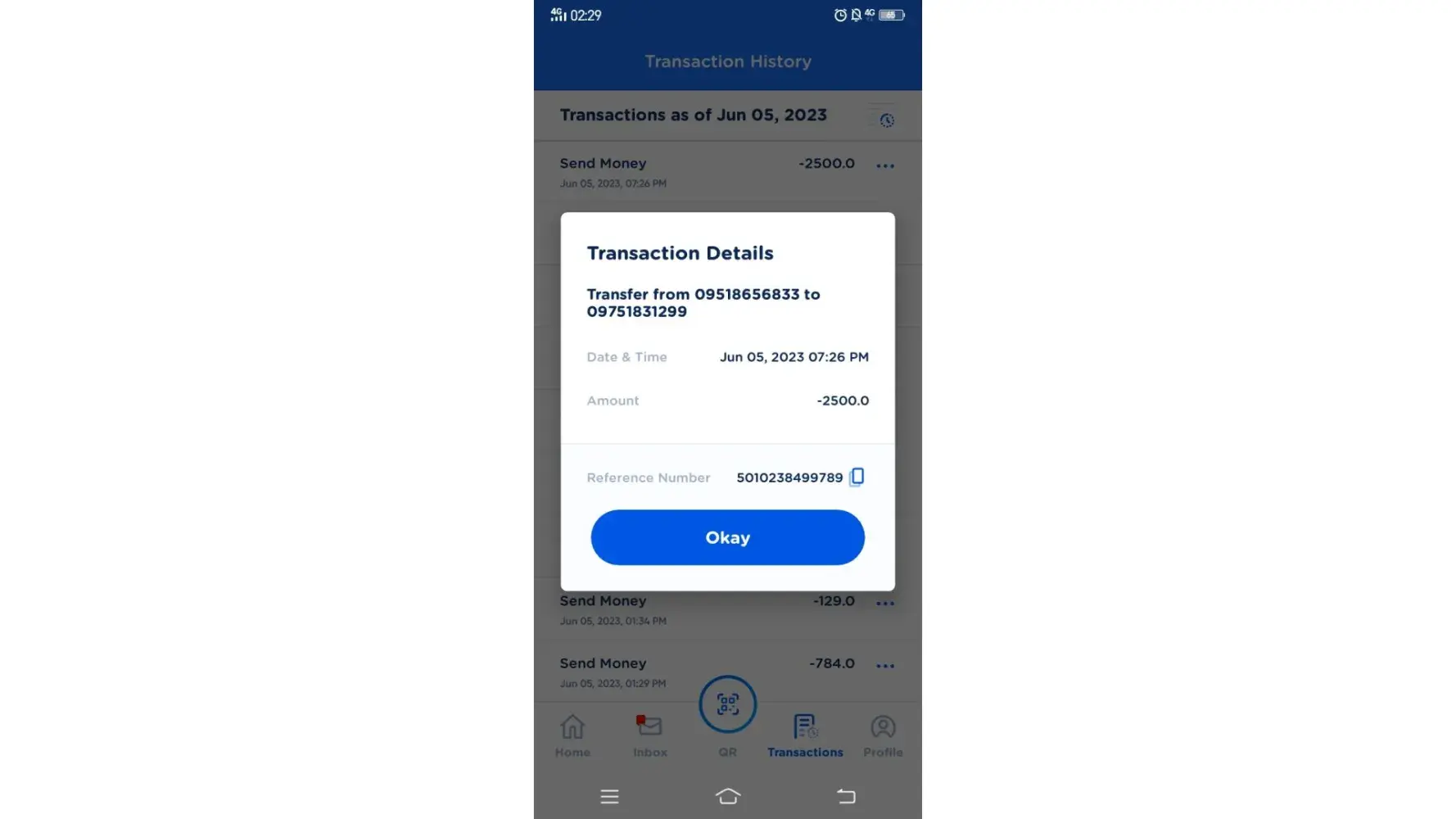
Task: Open the transaction date filter icon
Action: point(886,120)
